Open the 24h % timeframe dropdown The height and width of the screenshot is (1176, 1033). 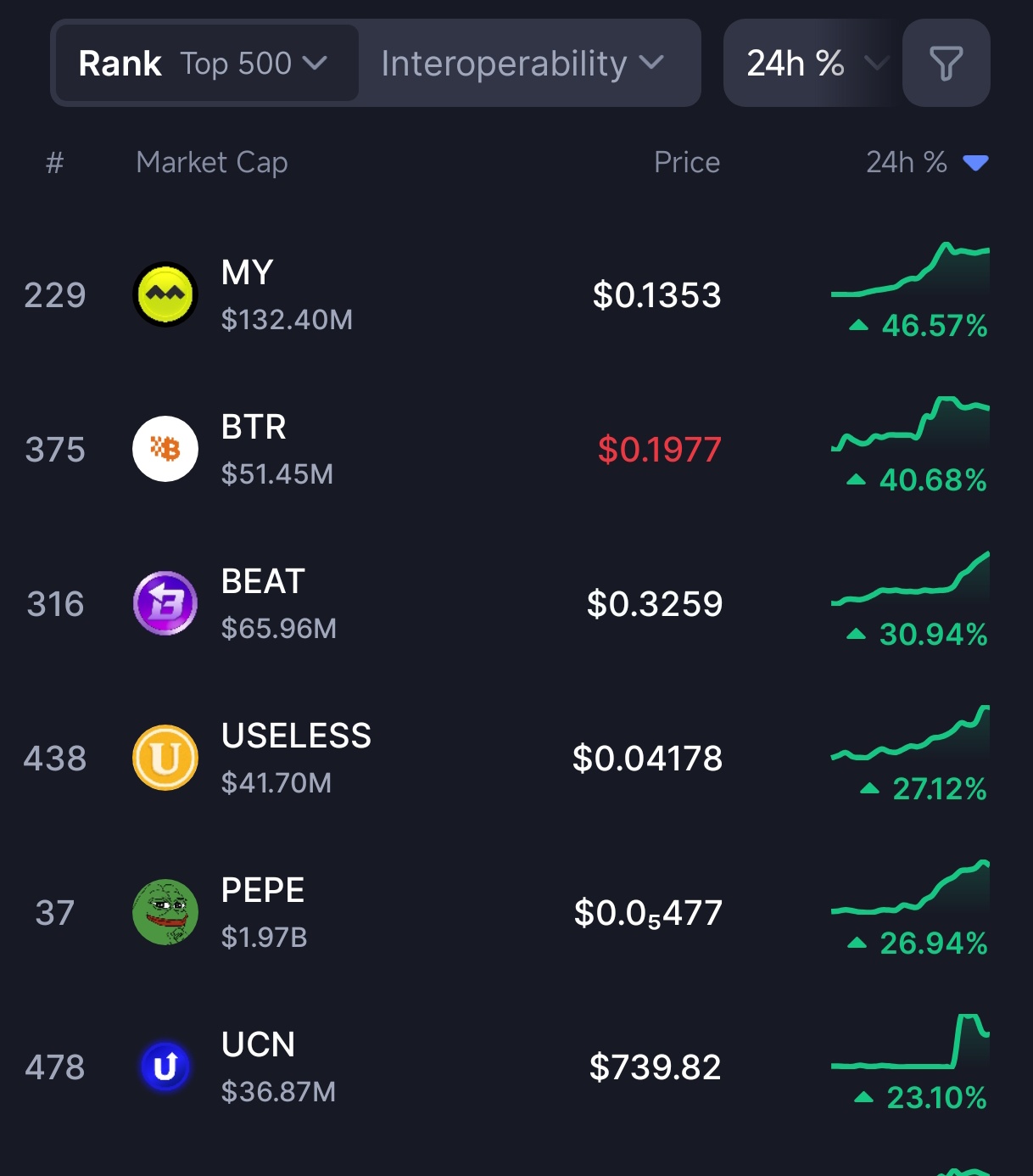pos(810,64)
